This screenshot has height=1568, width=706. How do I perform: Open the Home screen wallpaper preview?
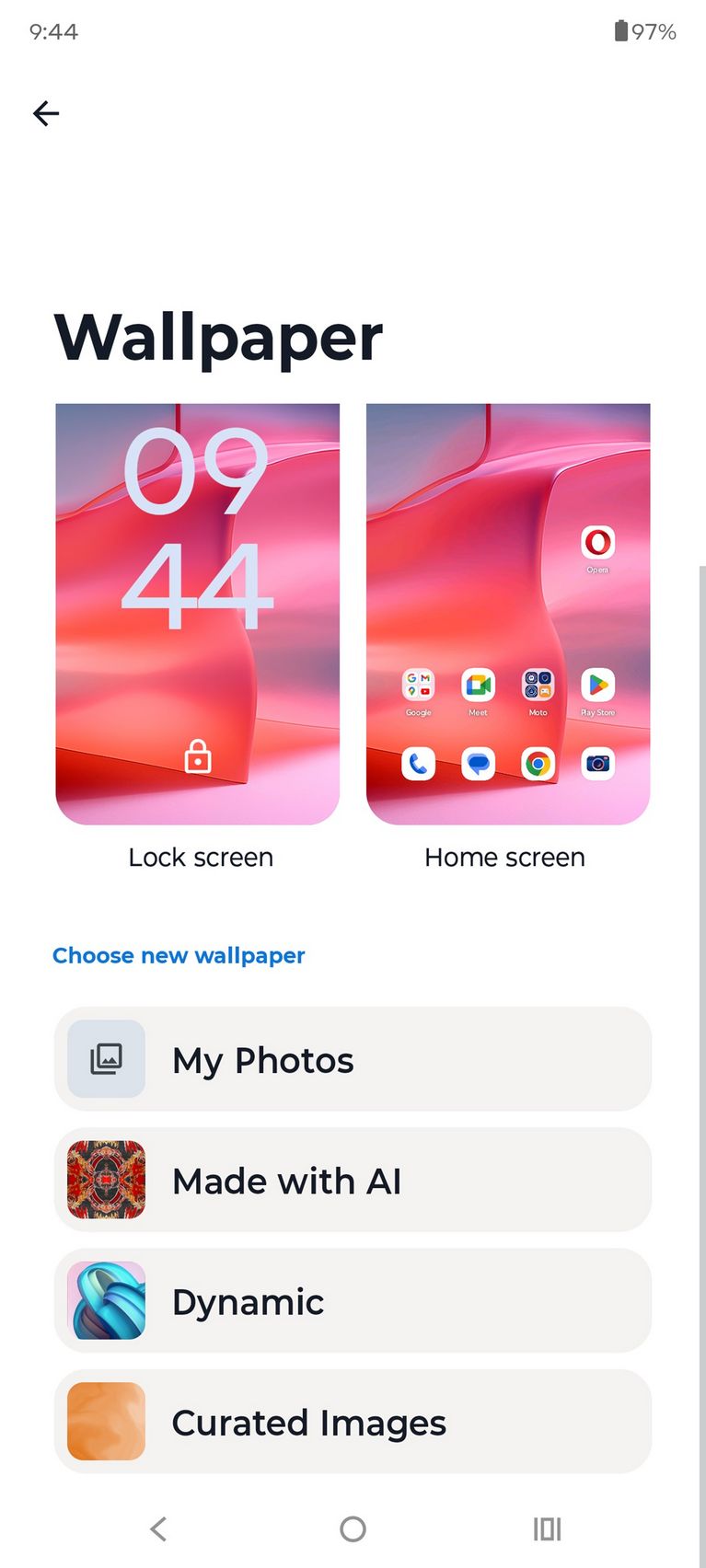508,614
